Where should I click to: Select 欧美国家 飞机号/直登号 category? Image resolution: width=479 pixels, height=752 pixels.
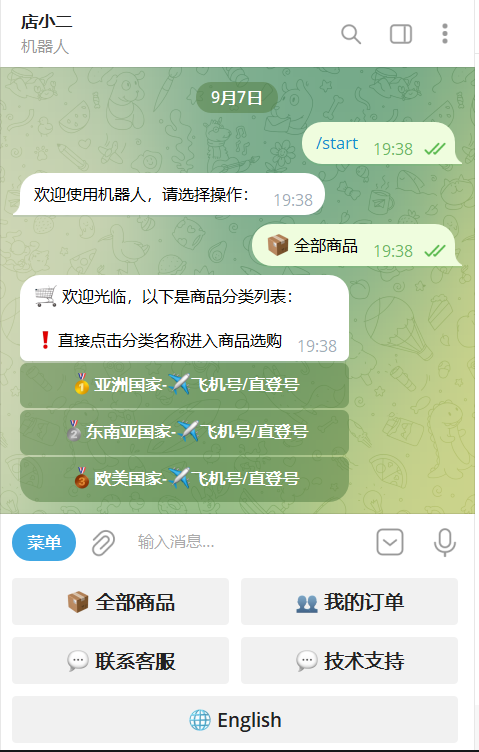(184, 479)
